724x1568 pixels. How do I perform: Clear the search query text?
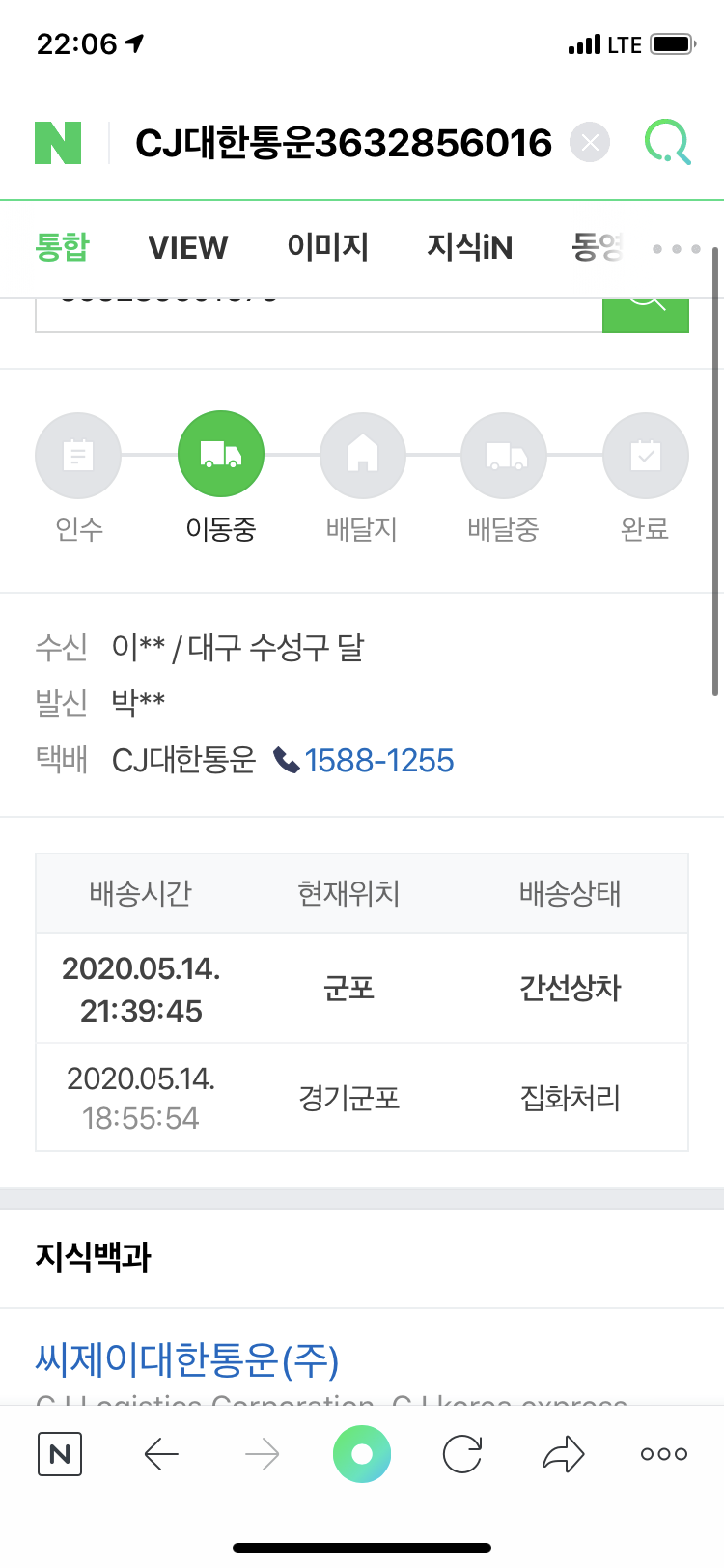pyautogui.click(x=589, y=143)
